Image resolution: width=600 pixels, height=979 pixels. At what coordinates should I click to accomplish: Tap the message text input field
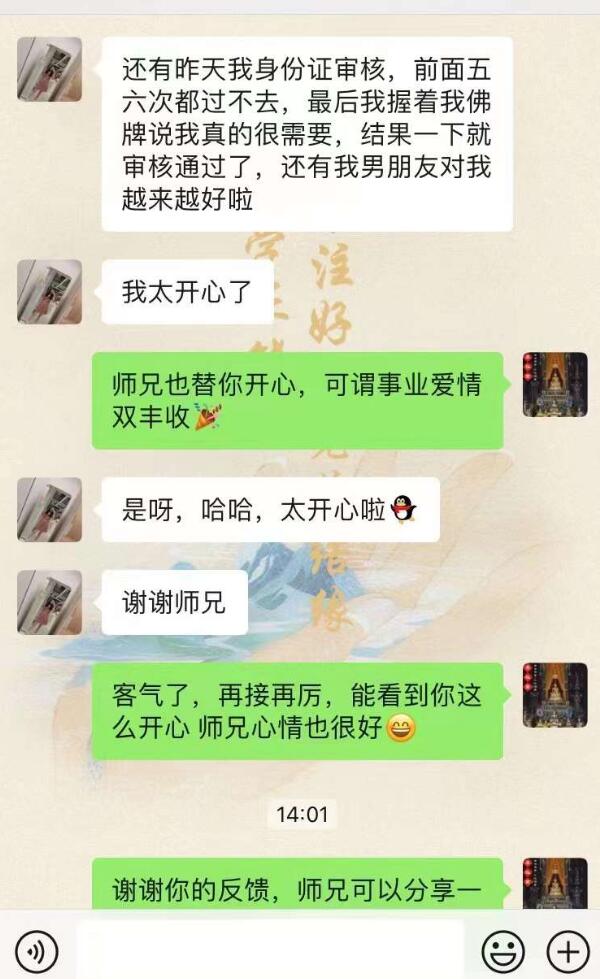(x=270, y=949)
